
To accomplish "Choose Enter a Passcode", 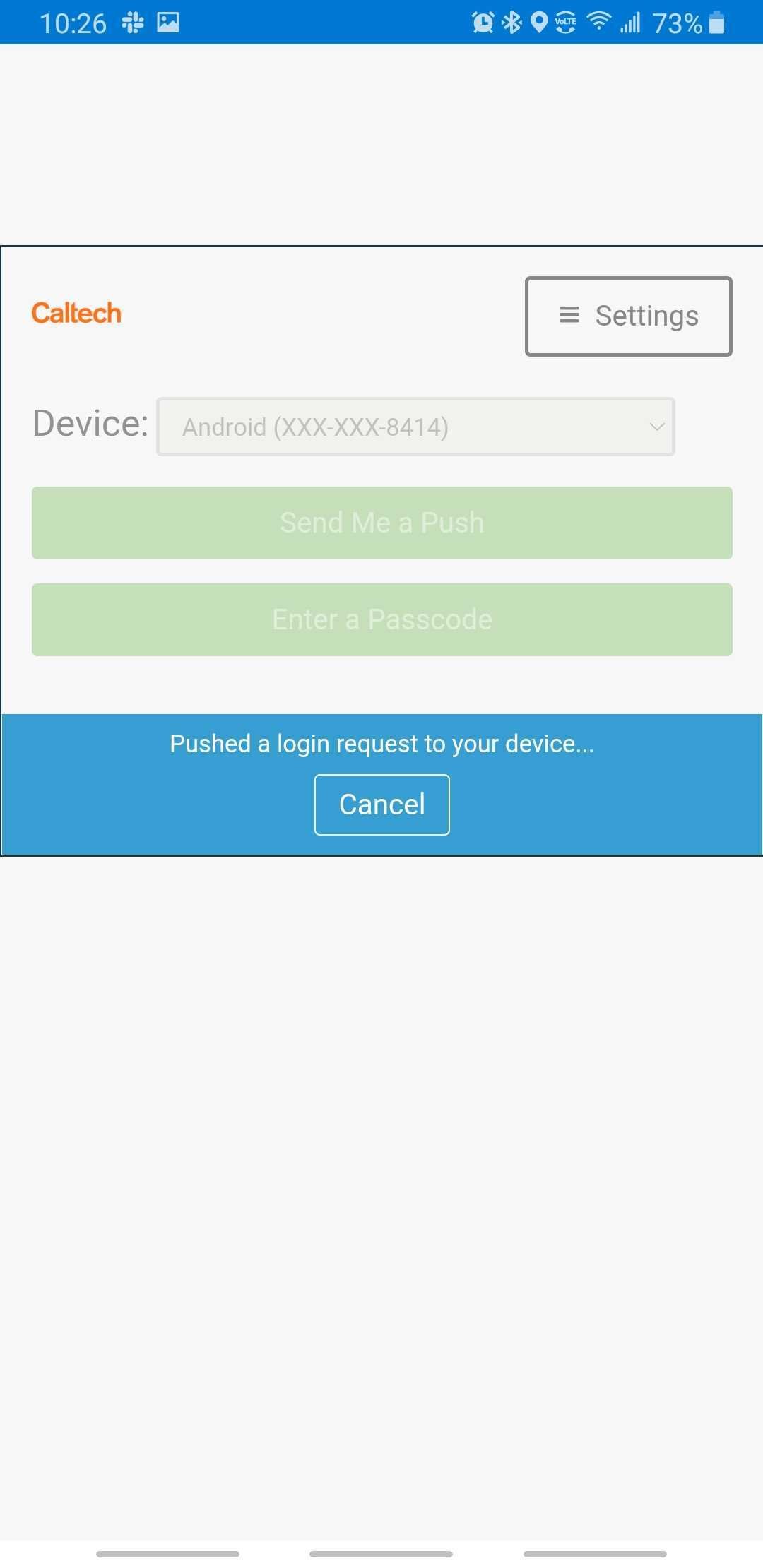I will 381,619.
